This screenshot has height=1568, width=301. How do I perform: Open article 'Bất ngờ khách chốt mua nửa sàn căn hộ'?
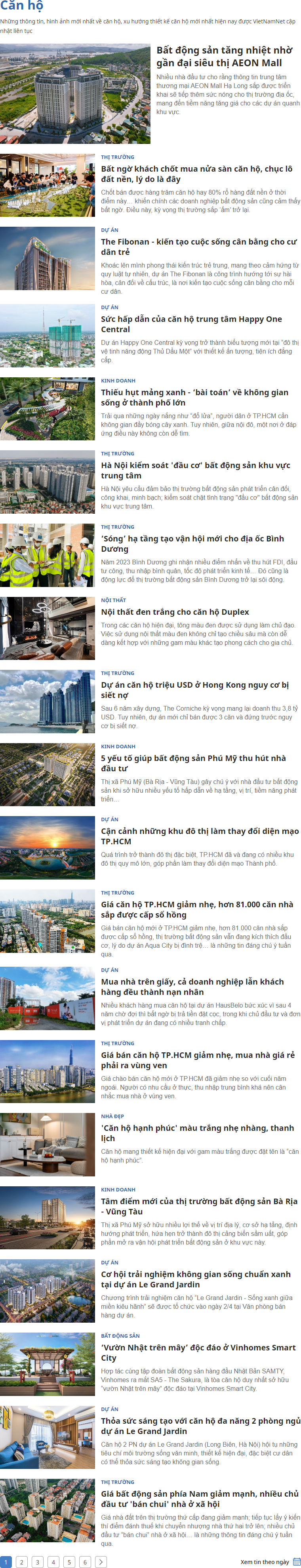click(x=196, y=174)
